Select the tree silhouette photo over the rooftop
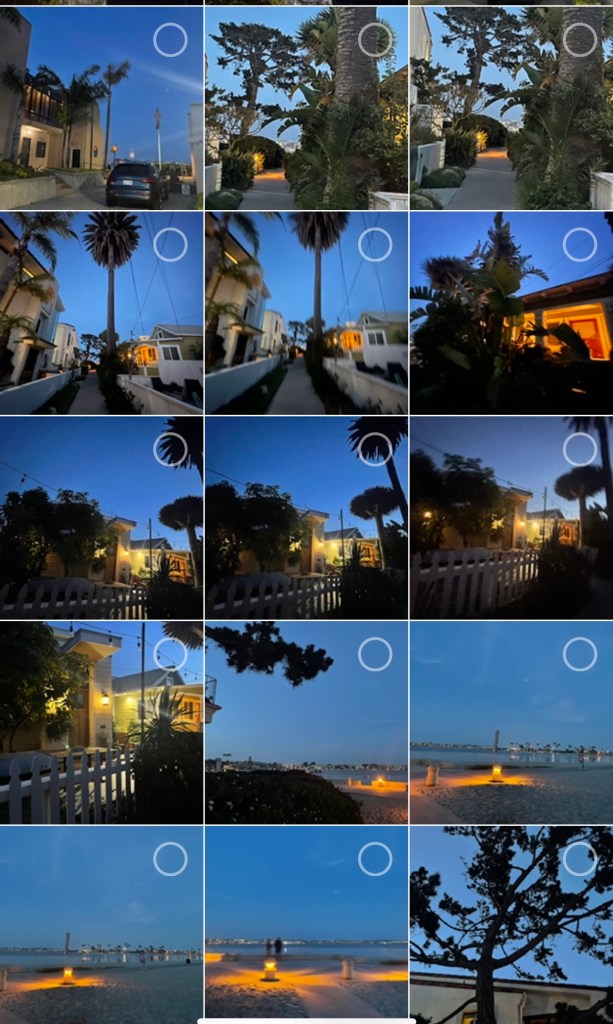This screenshot has width=613, height=1024. pos(579,858)
